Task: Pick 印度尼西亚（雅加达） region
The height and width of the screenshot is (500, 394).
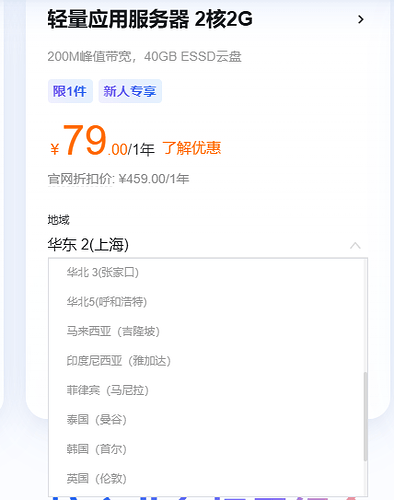Action: pos(206,361)
